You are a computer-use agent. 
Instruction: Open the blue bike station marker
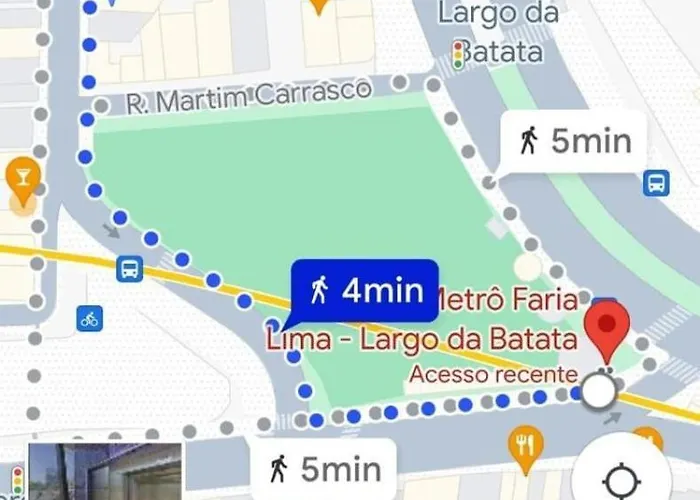(x=90, y=319)
